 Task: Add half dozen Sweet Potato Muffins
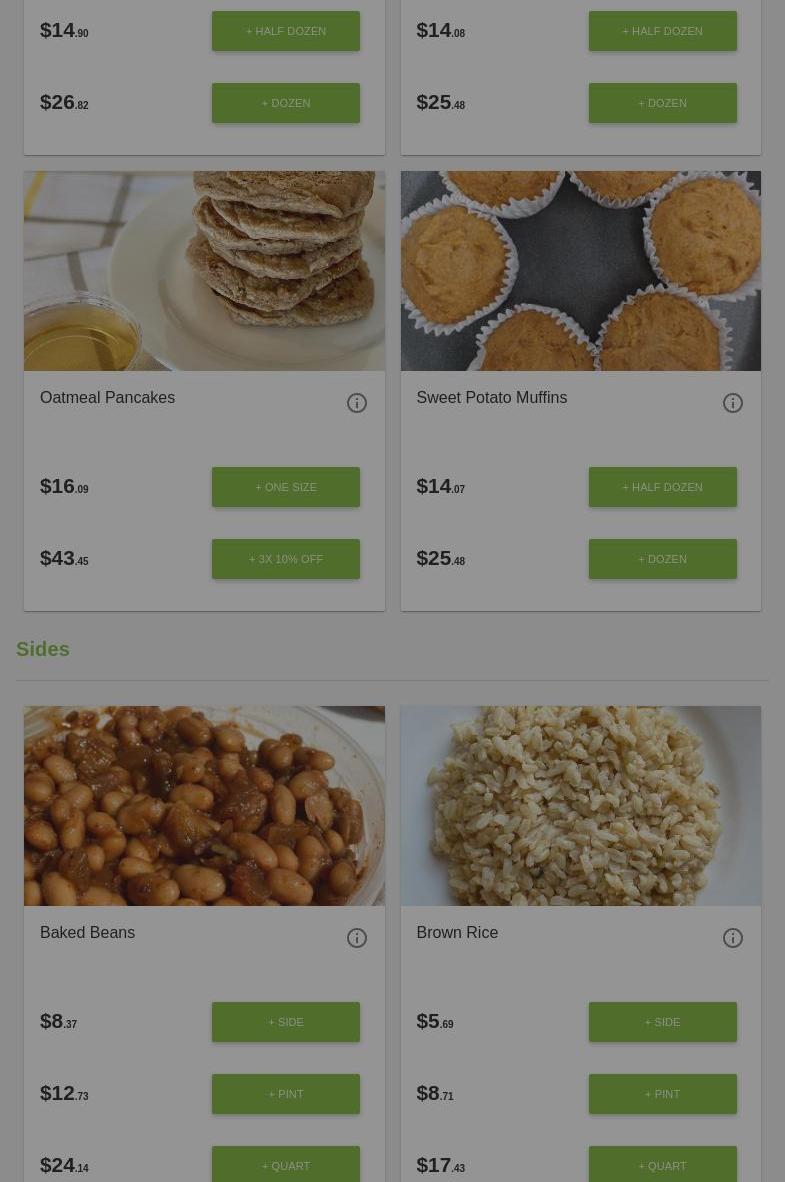point(662,487)
